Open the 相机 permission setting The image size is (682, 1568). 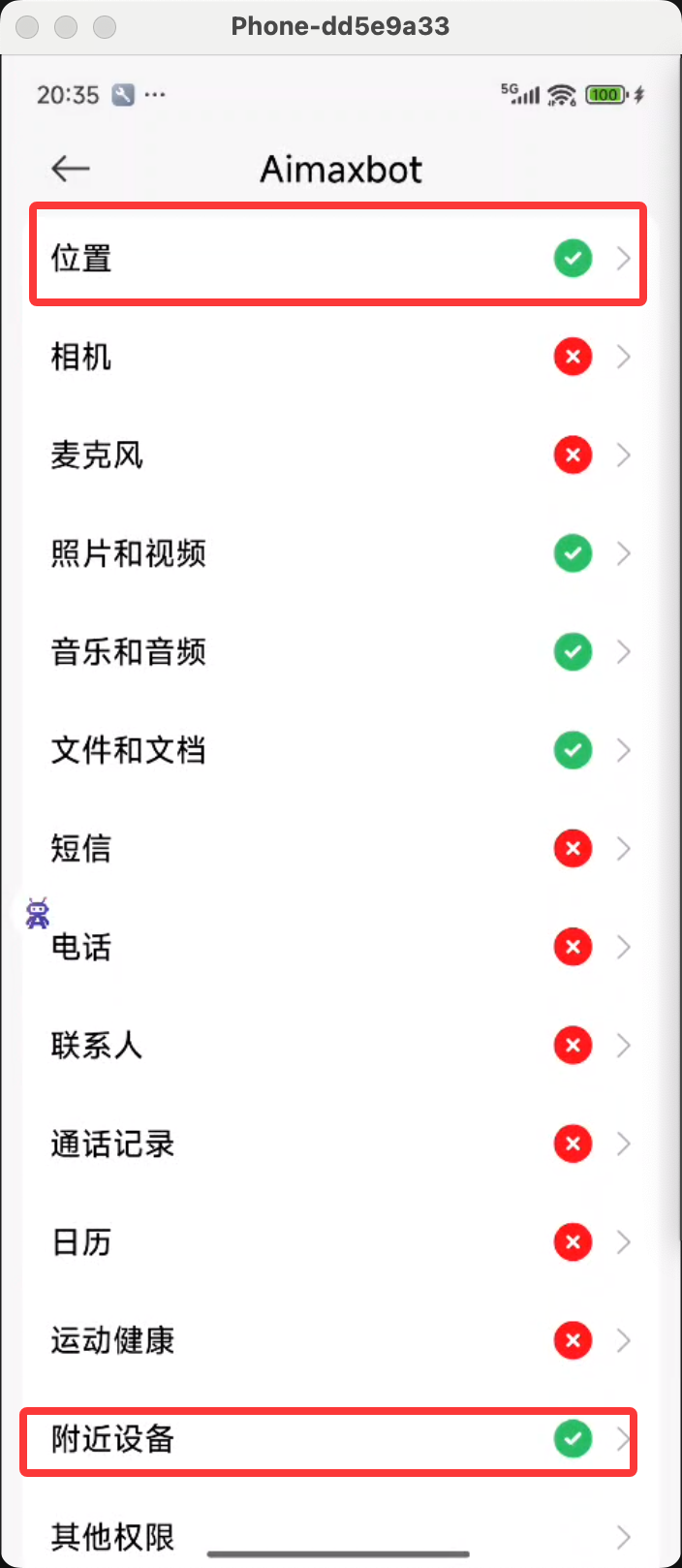tap(338, 357)
